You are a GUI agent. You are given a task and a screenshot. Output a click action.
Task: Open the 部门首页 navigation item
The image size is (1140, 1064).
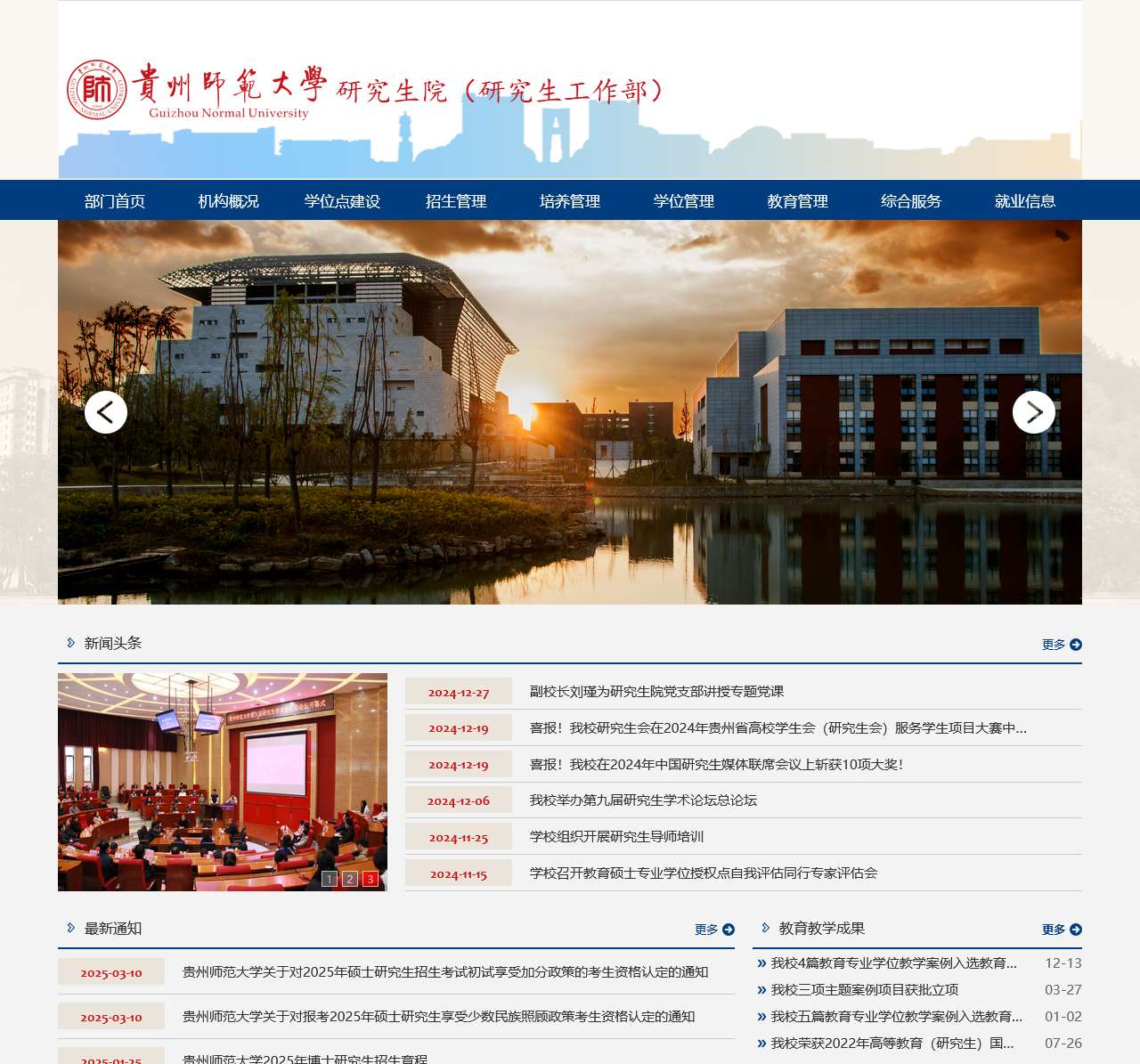tap(115, 201)
